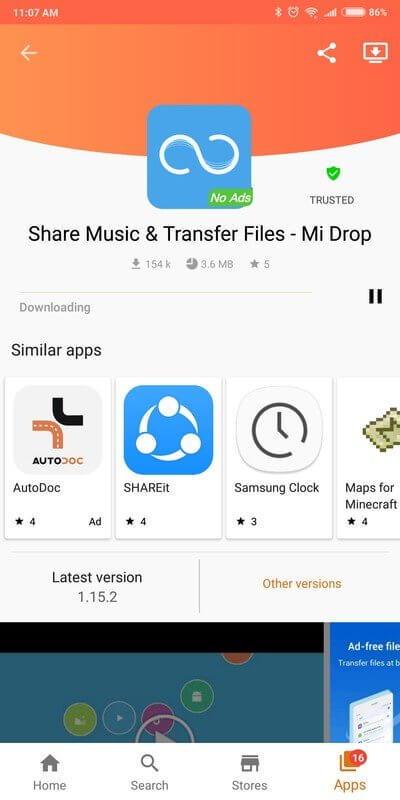
Task: Open the downloads screen icon
Action: 376,53
